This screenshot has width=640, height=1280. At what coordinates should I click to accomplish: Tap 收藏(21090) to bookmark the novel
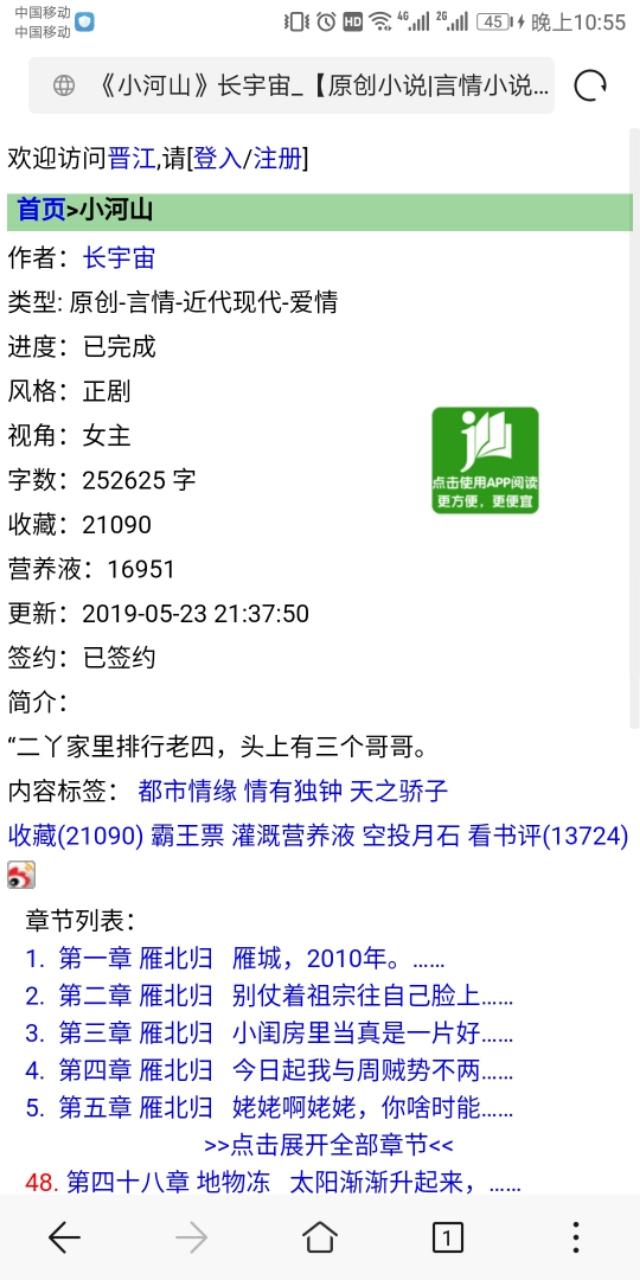point(76,836)
